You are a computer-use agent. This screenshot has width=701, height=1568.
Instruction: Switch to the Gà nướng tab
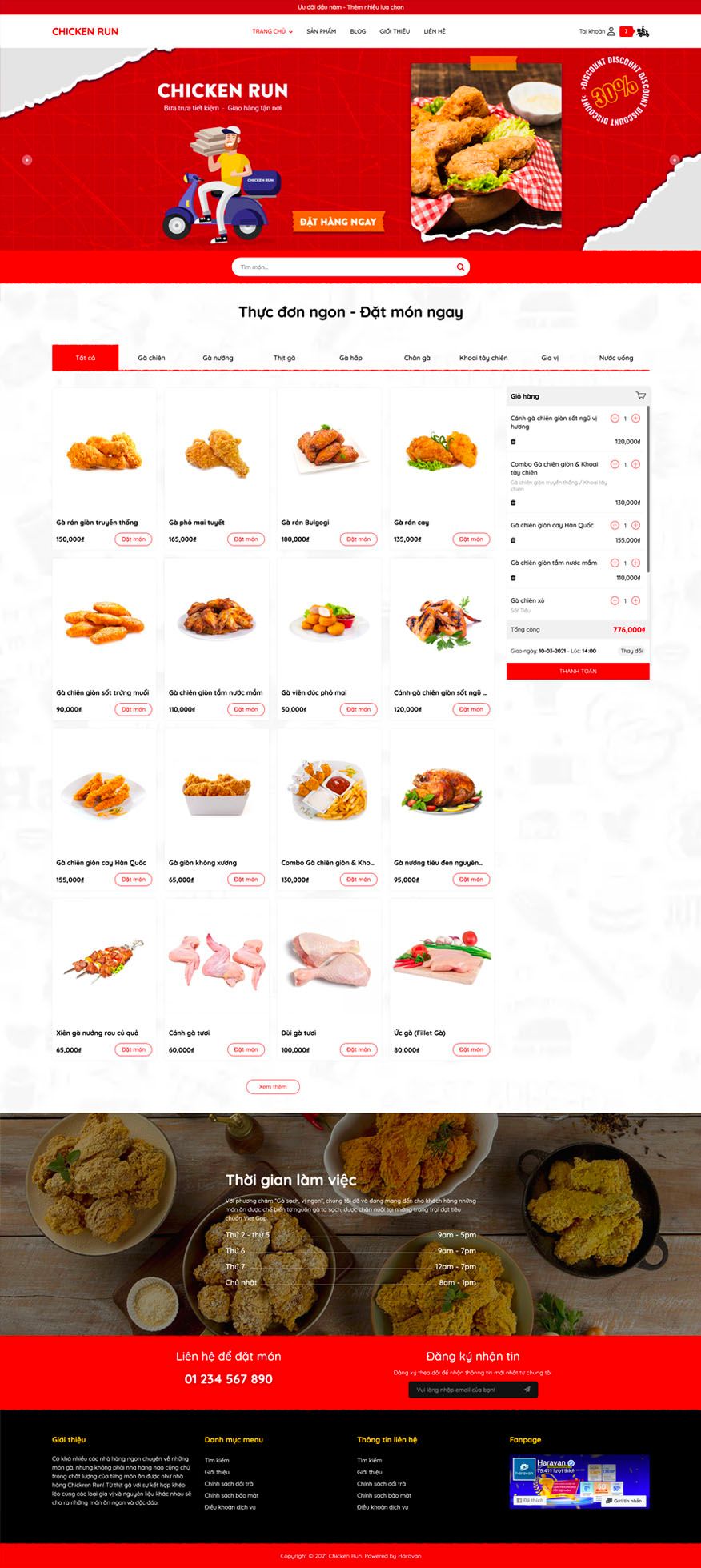(x=218, y=358)
